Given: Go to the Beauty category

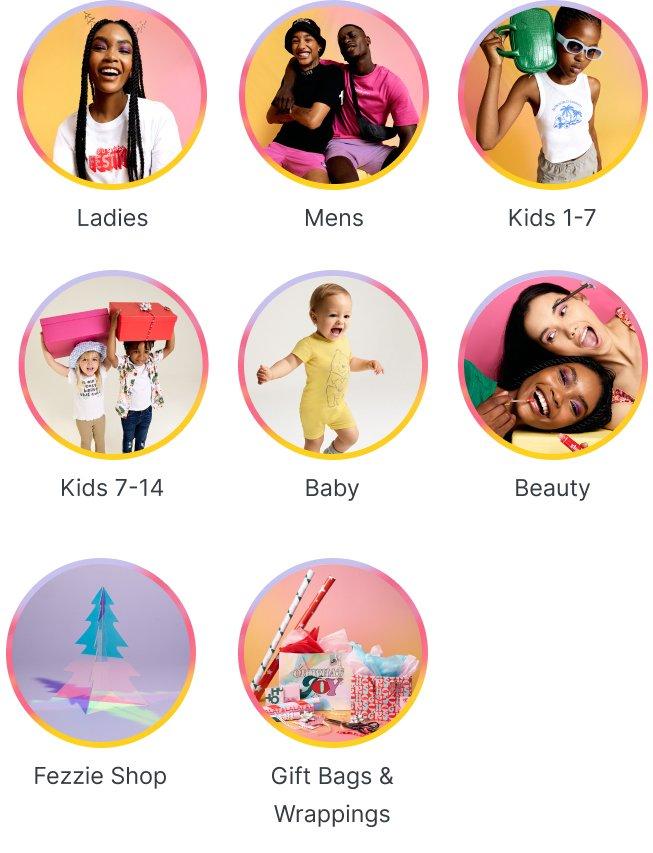Looking at the screenshot, I should (x=552, y=364).
